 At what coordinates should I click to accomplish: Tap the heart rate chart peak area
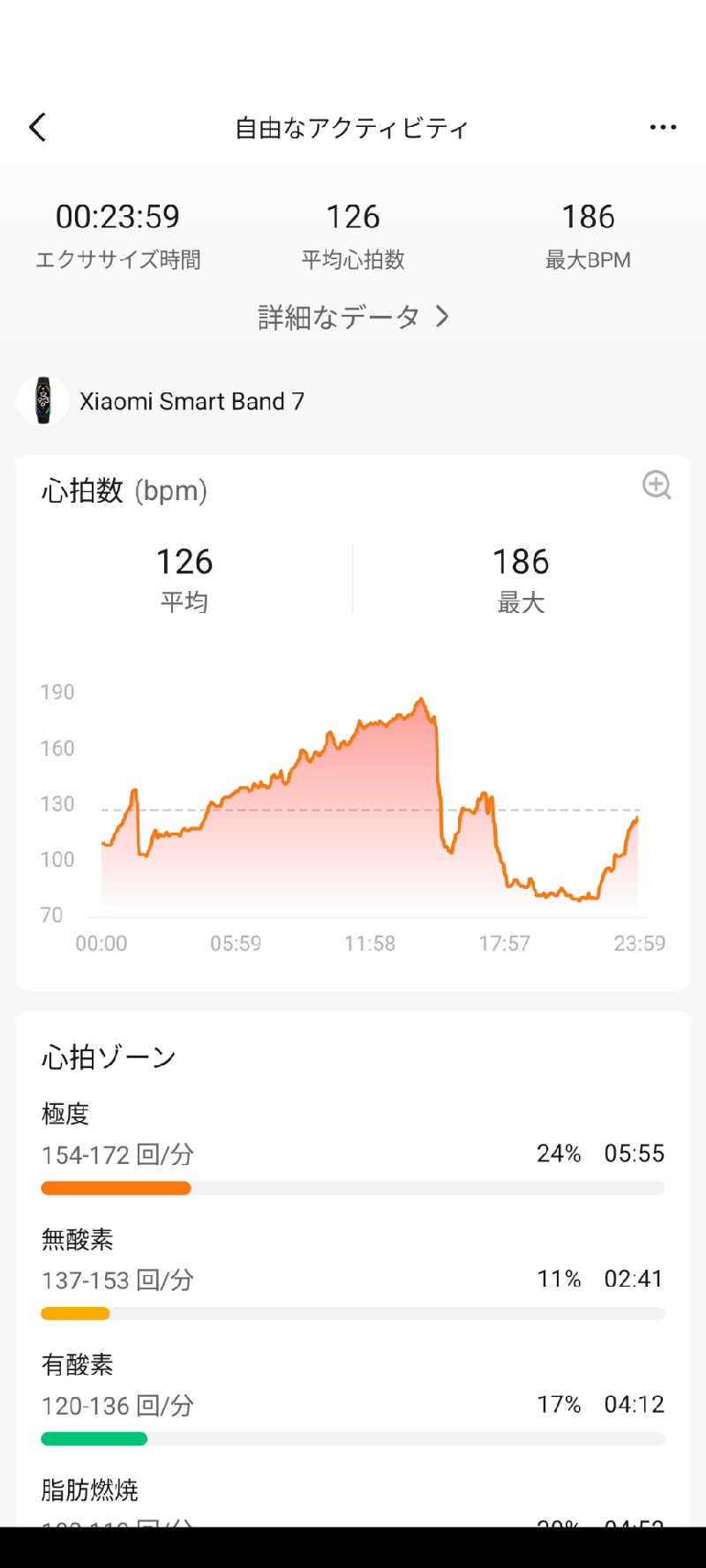[421, 706]
